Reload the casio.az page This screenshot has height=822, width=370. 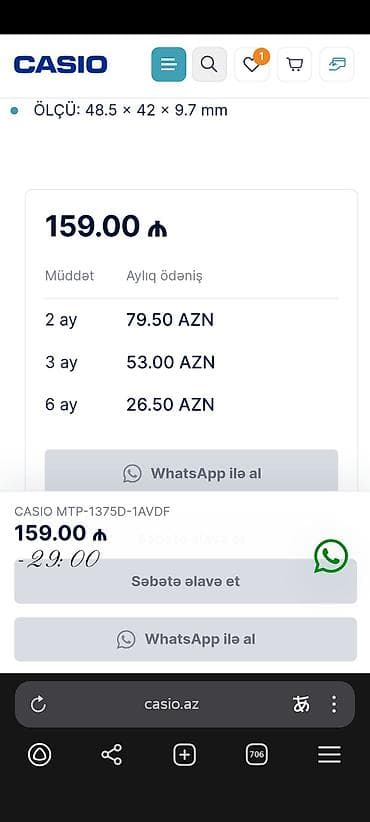pos(38,705)
